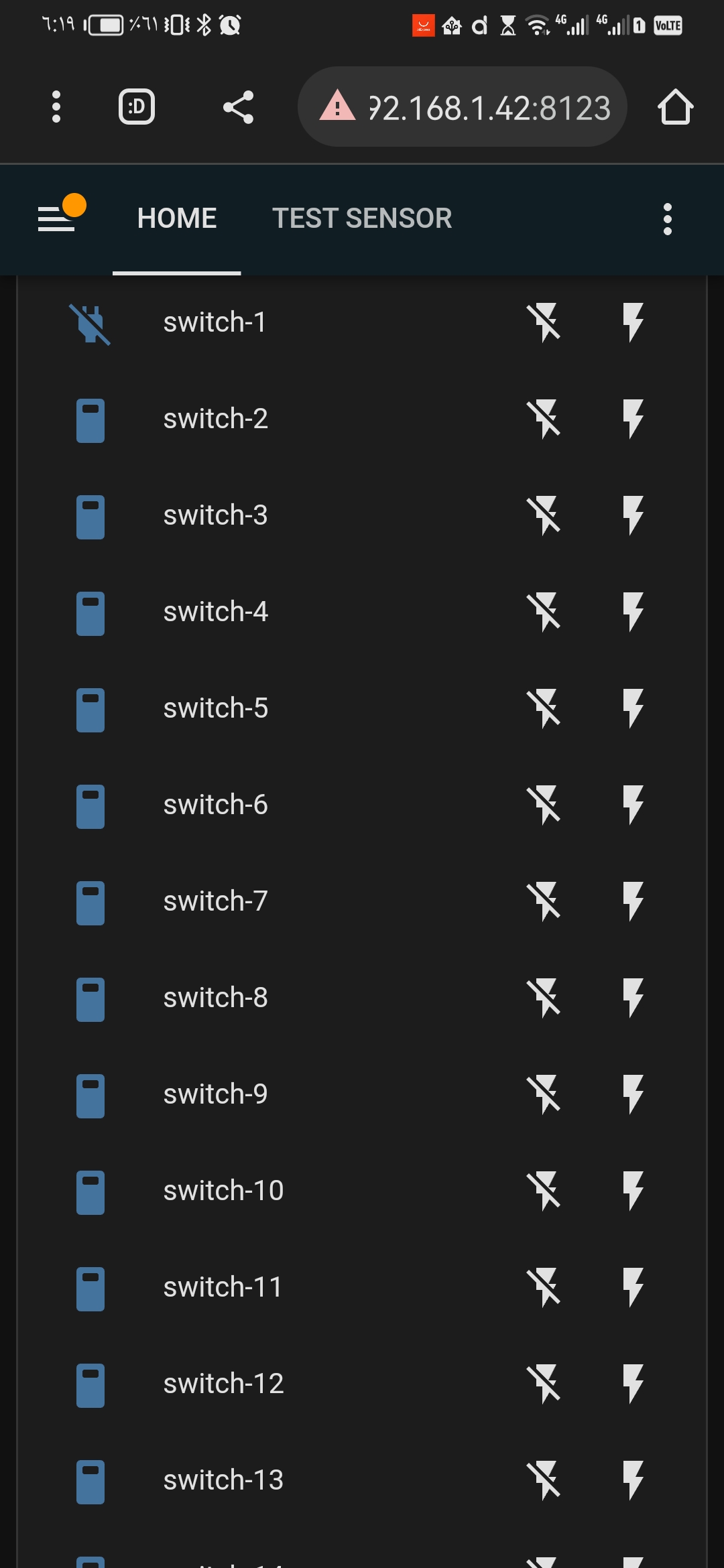The height and width of the screenshot is (1568, 724).
Task: Turn on switch-8
Action: point(633,998)
